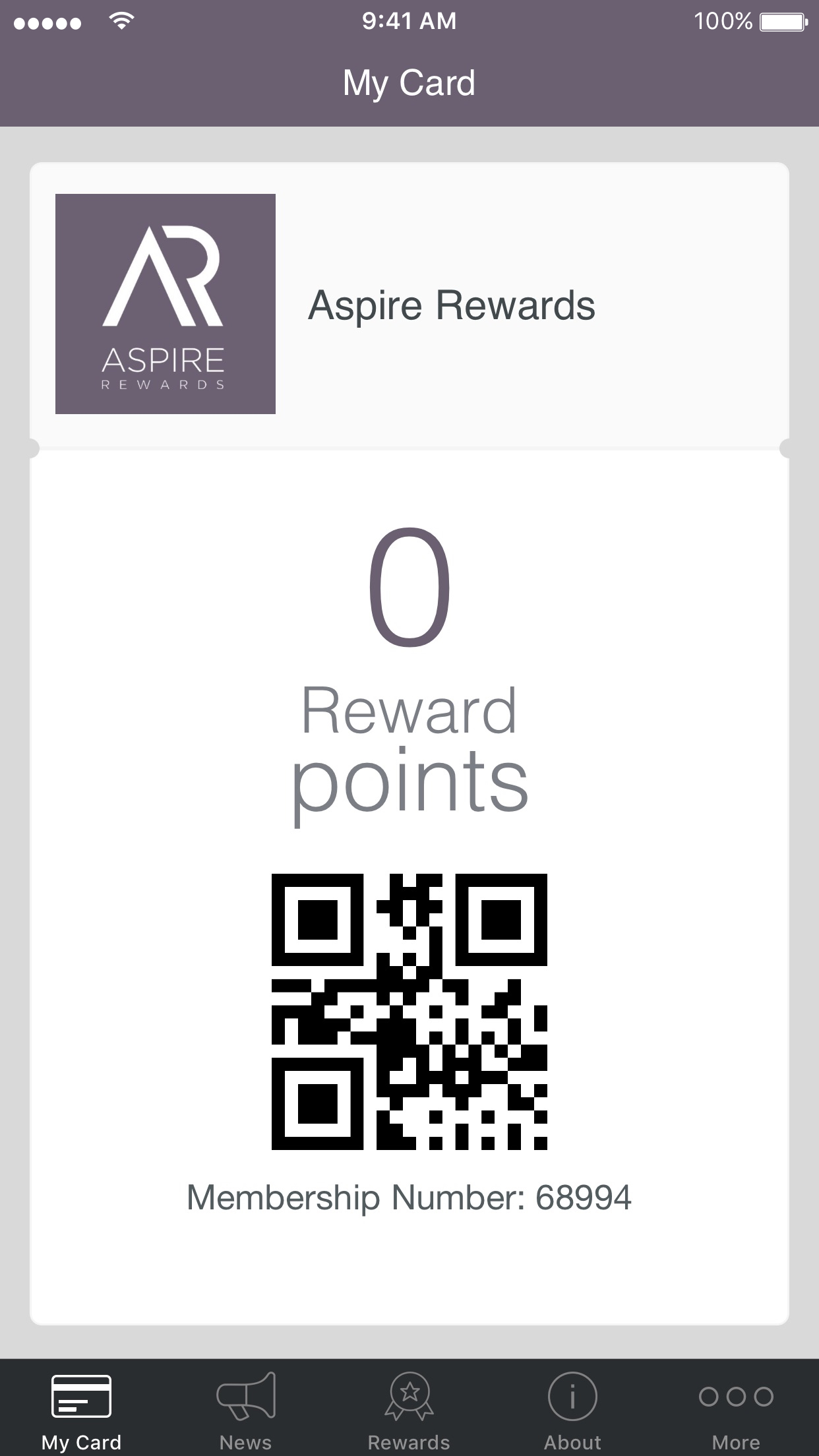Tap the 9:41 AM clock display

point(409,20)
